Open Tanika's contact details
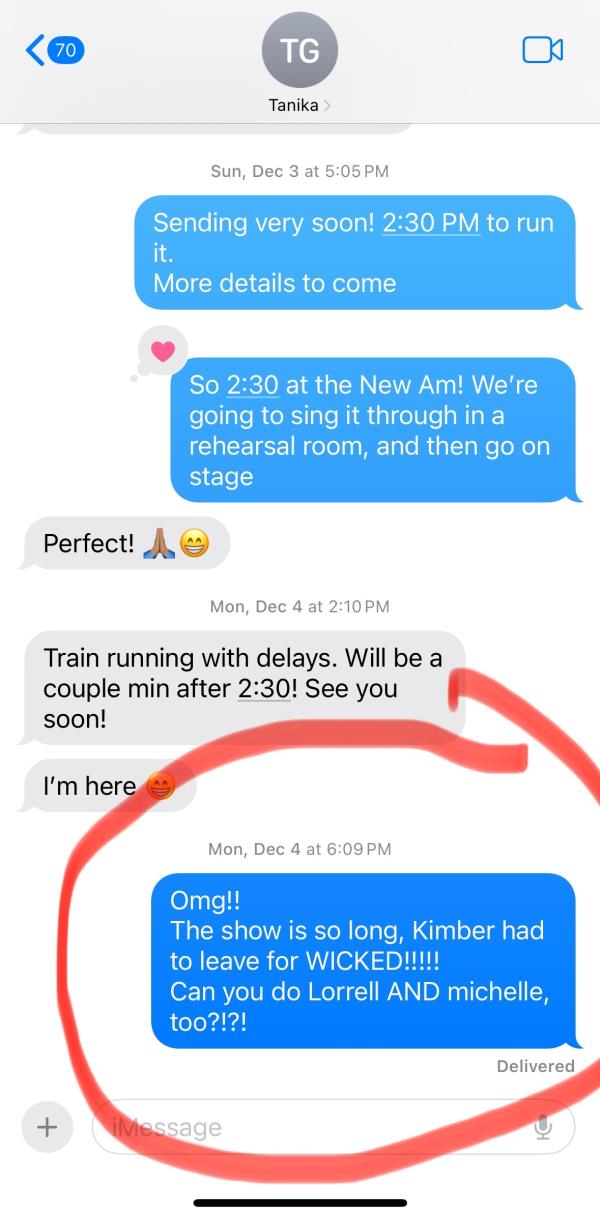 299,104
